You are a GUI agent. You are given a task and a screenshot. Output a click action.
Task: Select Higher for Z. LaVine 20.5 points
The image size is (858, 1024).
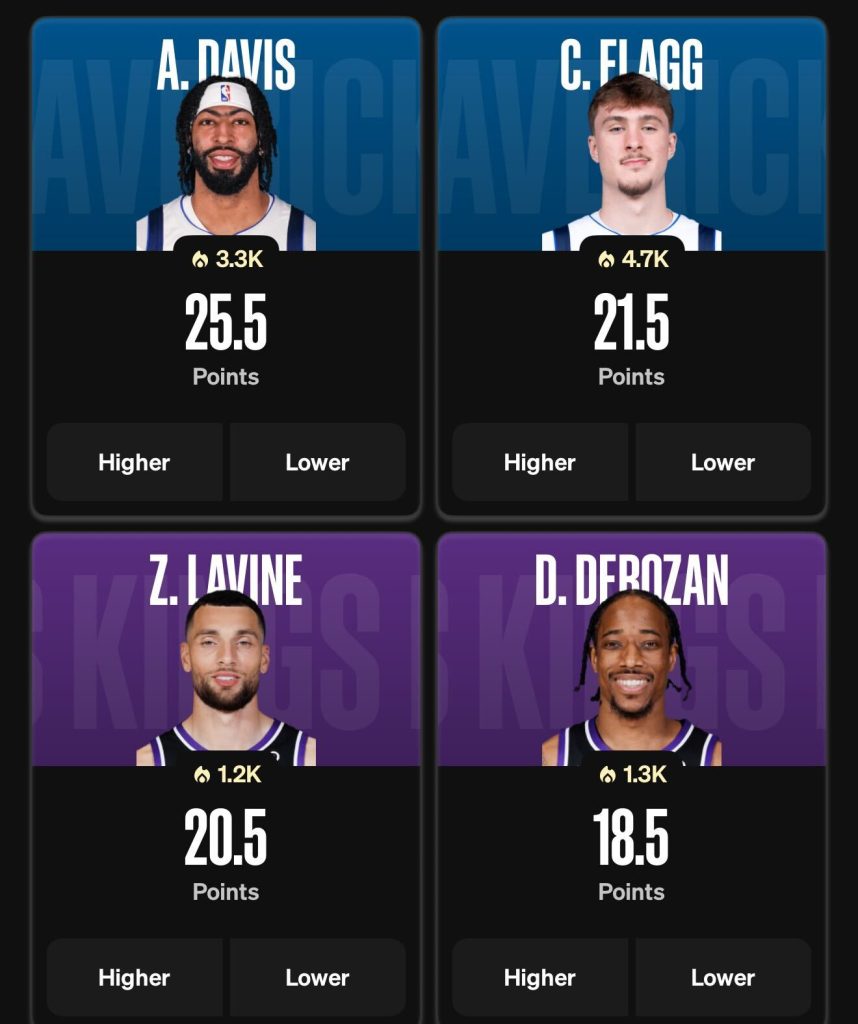tap(134, 978)
